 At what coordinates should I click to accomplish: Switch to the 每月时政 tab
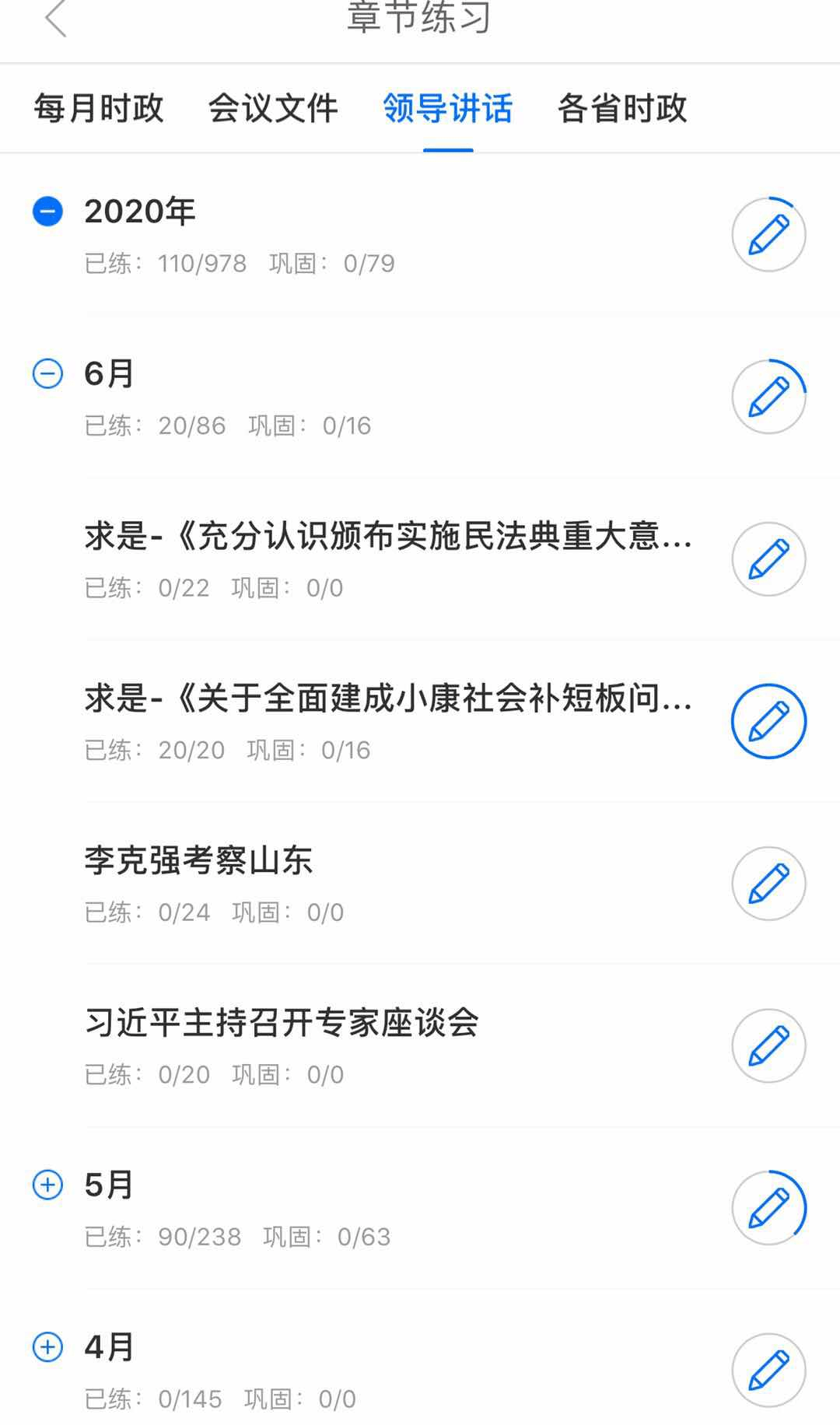pyautogui.click(x=99, y=108)
